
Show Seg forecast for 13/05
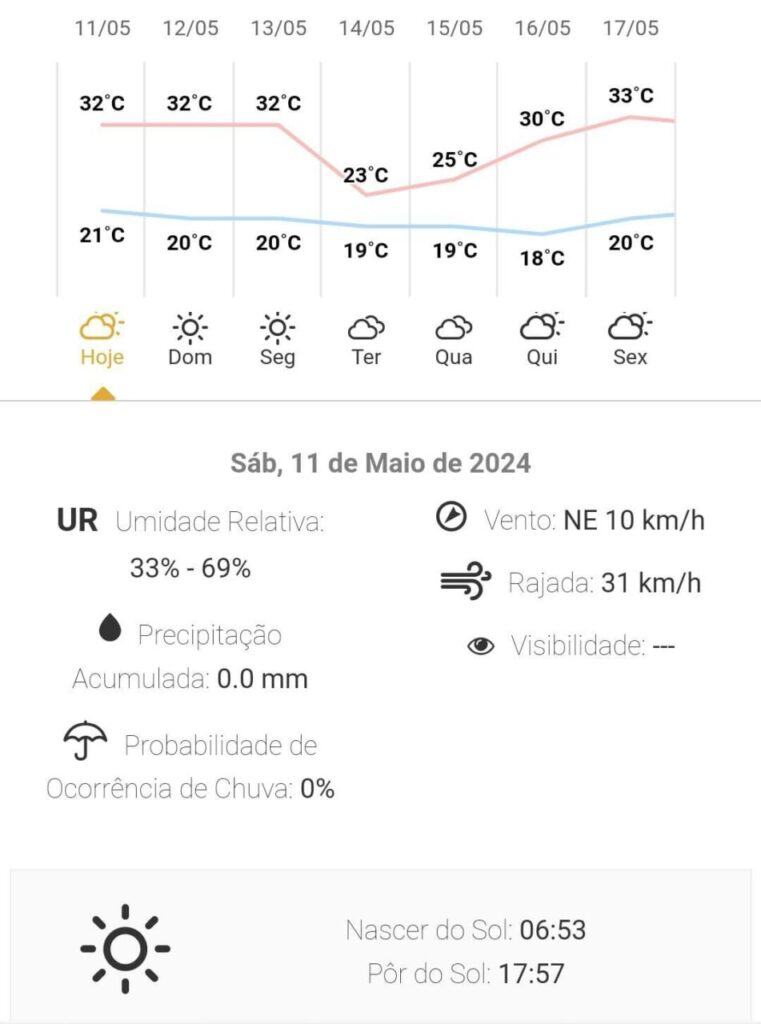click(x=277, y=340)
